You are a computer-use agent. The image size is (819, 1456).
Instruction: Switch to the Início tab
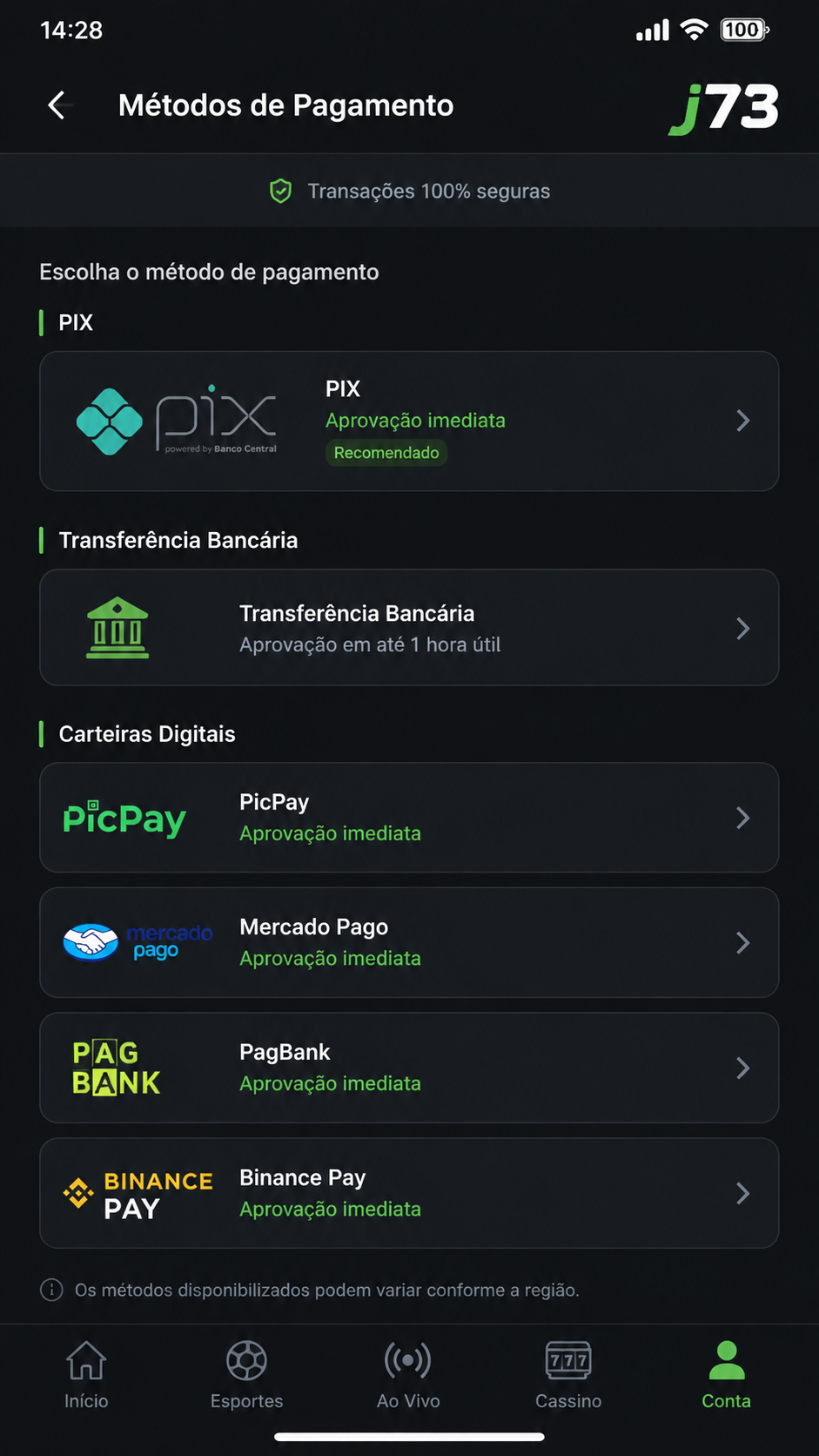coord(86,1375)
